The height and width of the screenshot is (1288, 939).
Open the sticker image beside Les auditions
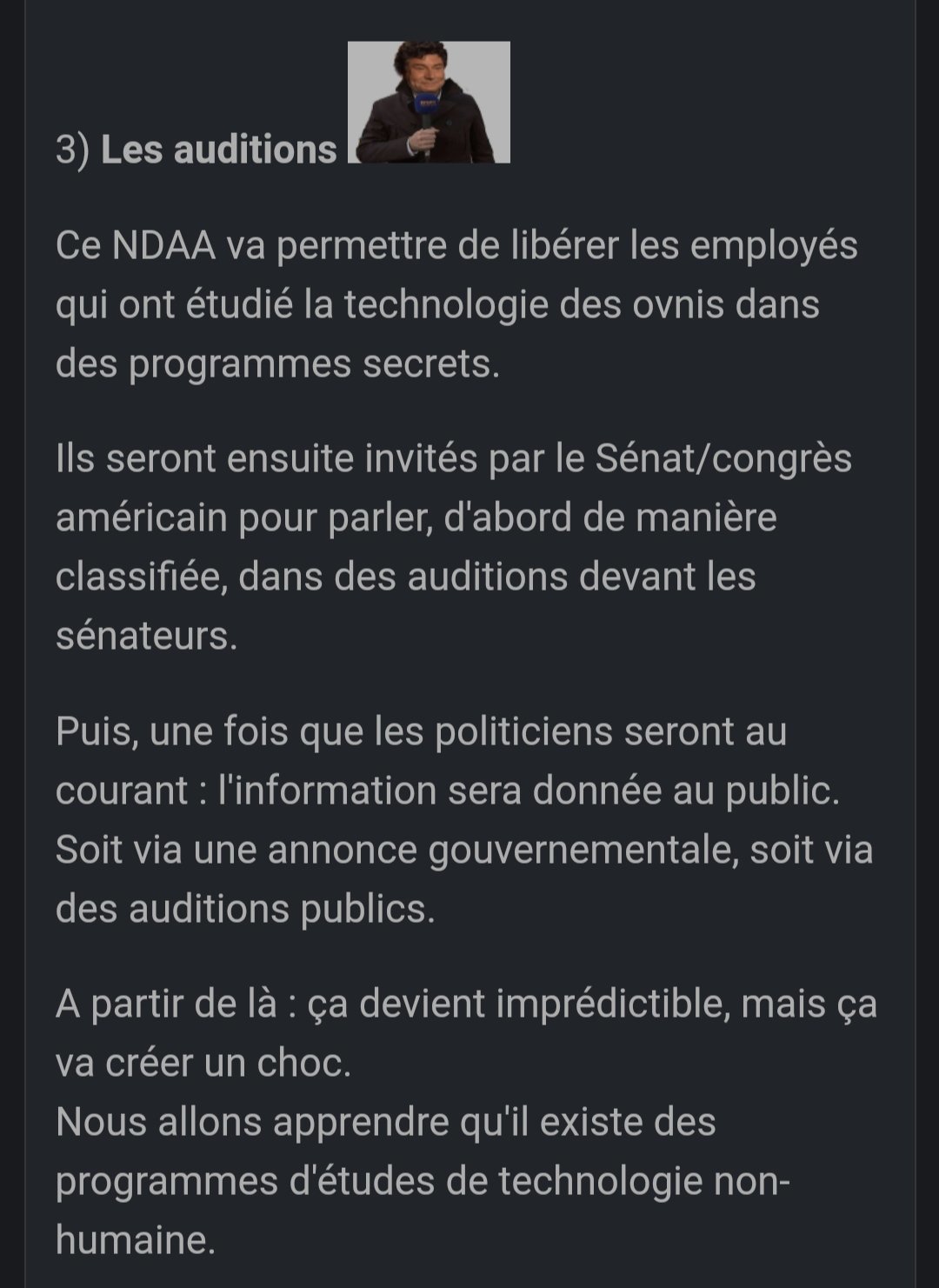[429, 103]
